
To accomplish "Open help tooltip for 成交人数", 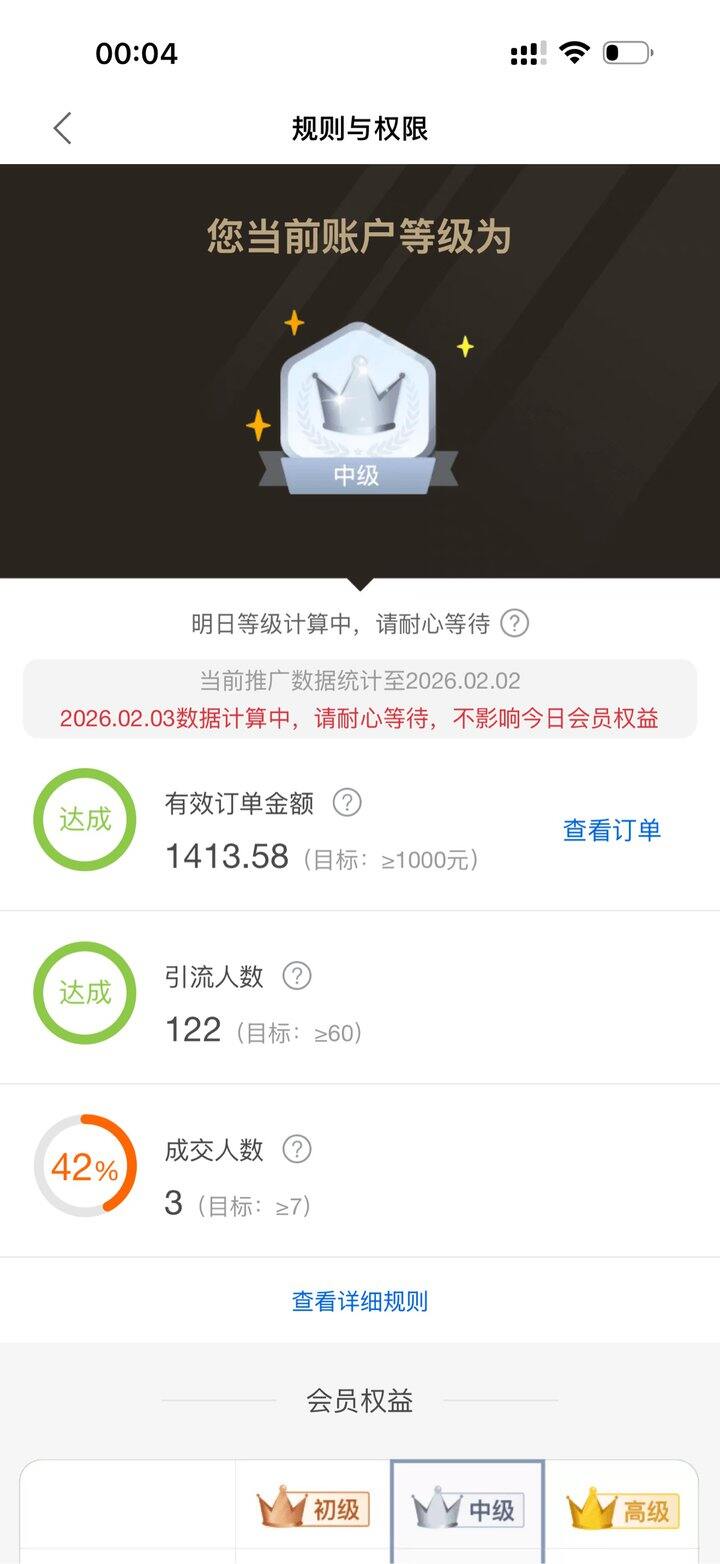I will tap(297, 1150).
